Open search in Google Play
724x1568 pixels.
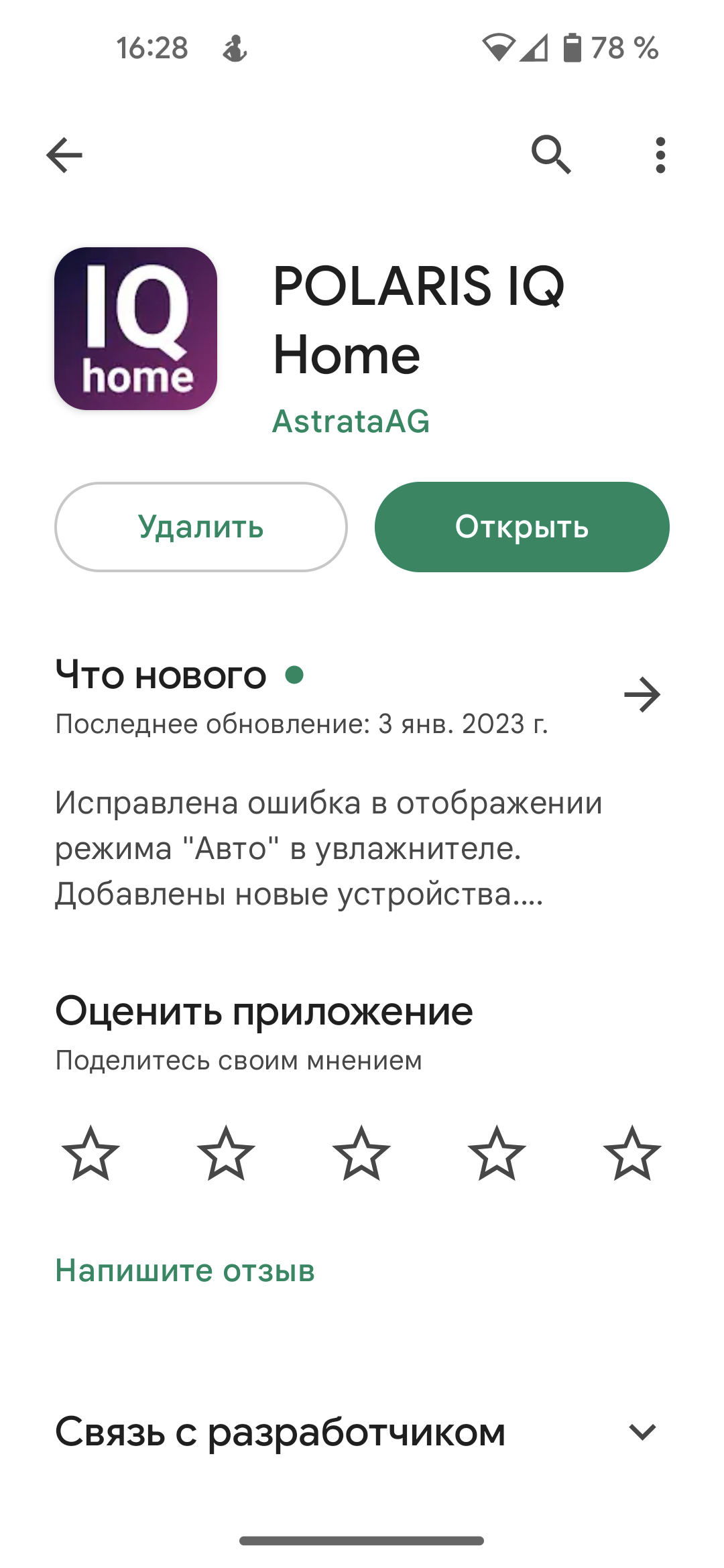click(551, 155)
